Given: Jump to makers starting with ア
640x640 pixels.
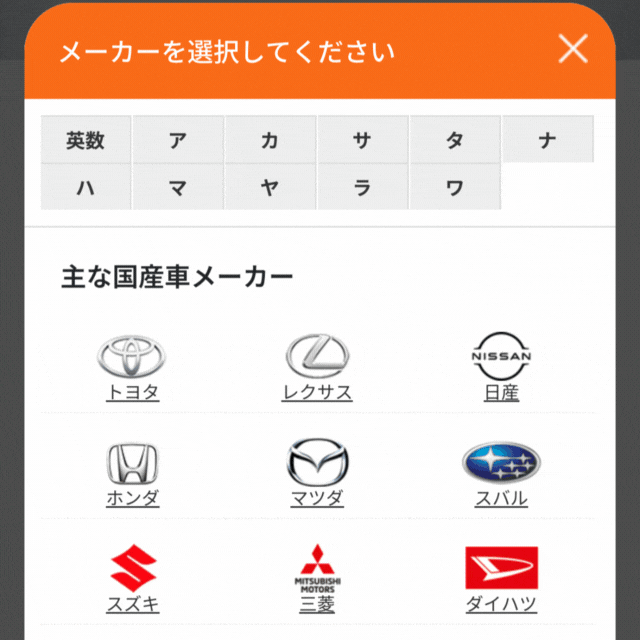Looking at the screenshot, I should [178, 140].
